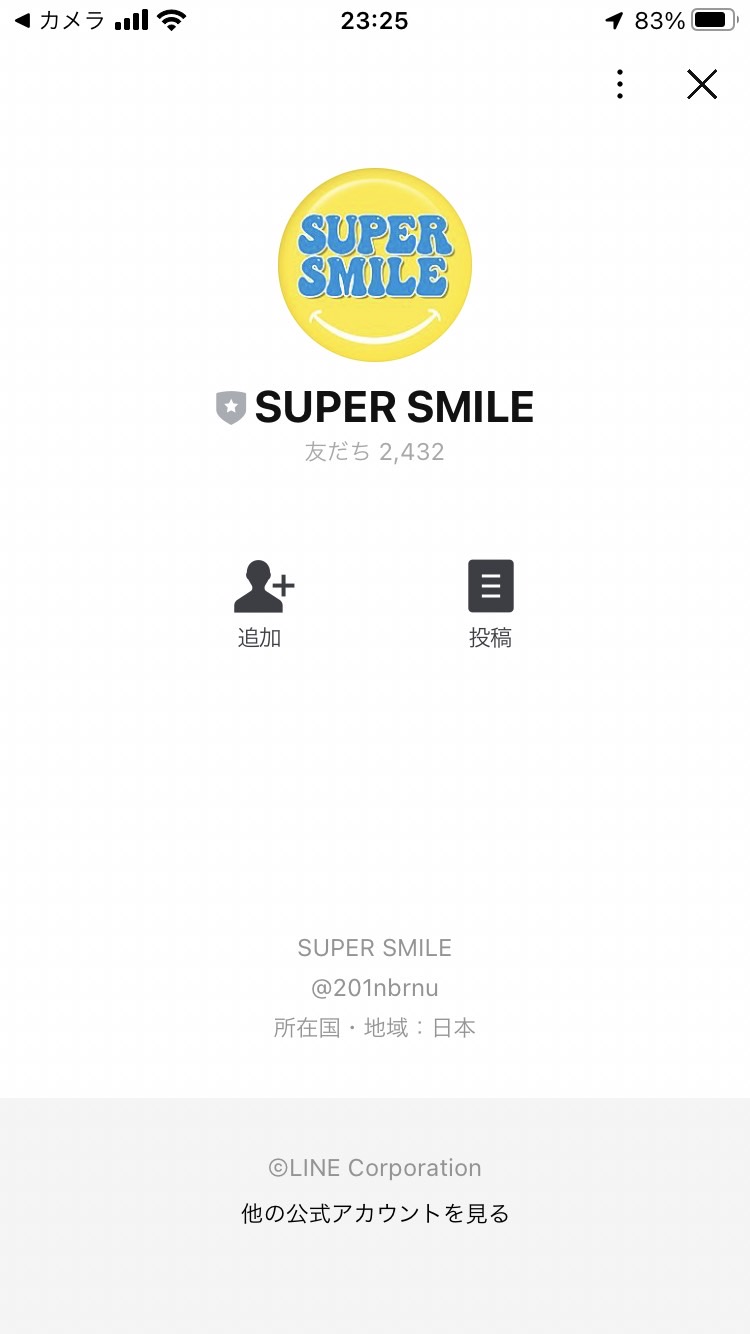Tap the 投稿 label under posts icon
Viewport: 750px width, 1334px height.
[491, 638]
